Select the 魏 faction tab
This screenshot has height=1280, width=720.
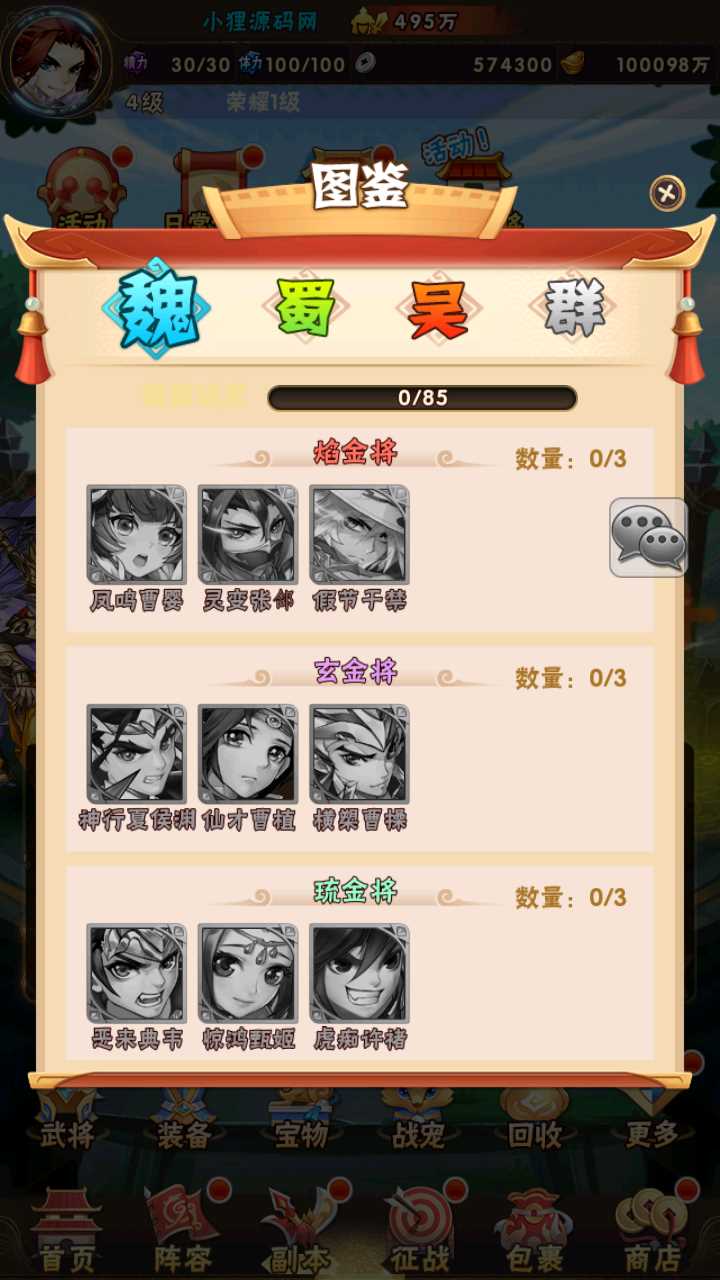tap(157, 309)
